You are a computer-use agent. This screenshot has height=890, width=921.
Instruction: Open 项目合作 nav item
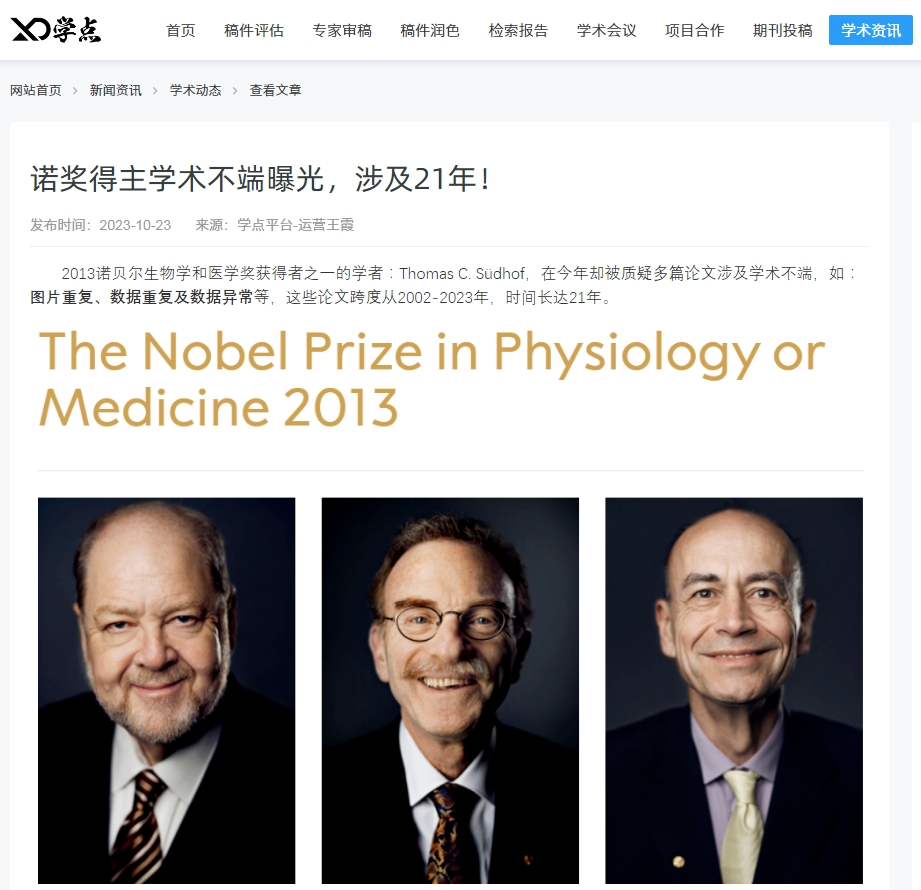click(x=694, y=30)
